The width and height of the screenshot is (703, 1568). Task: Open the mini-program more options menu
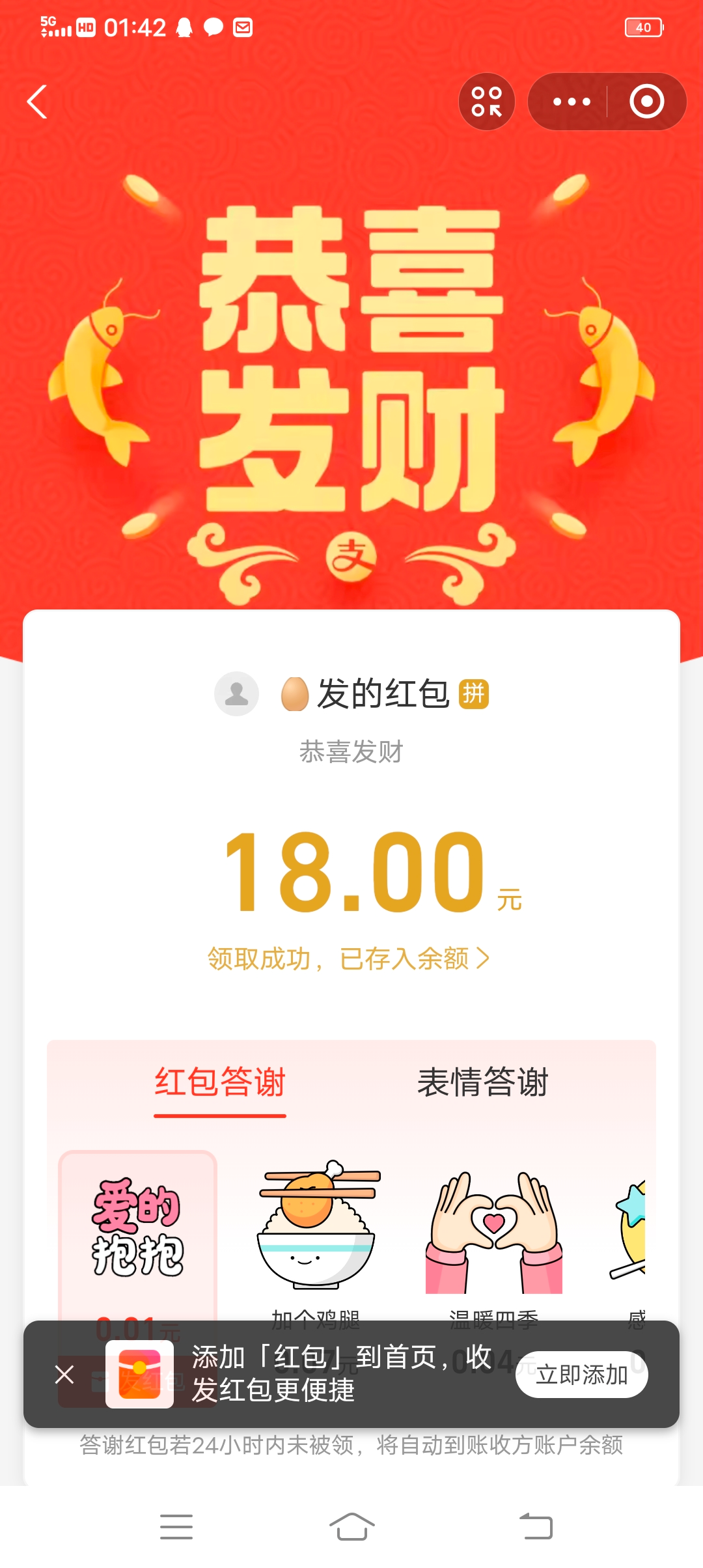572,102
